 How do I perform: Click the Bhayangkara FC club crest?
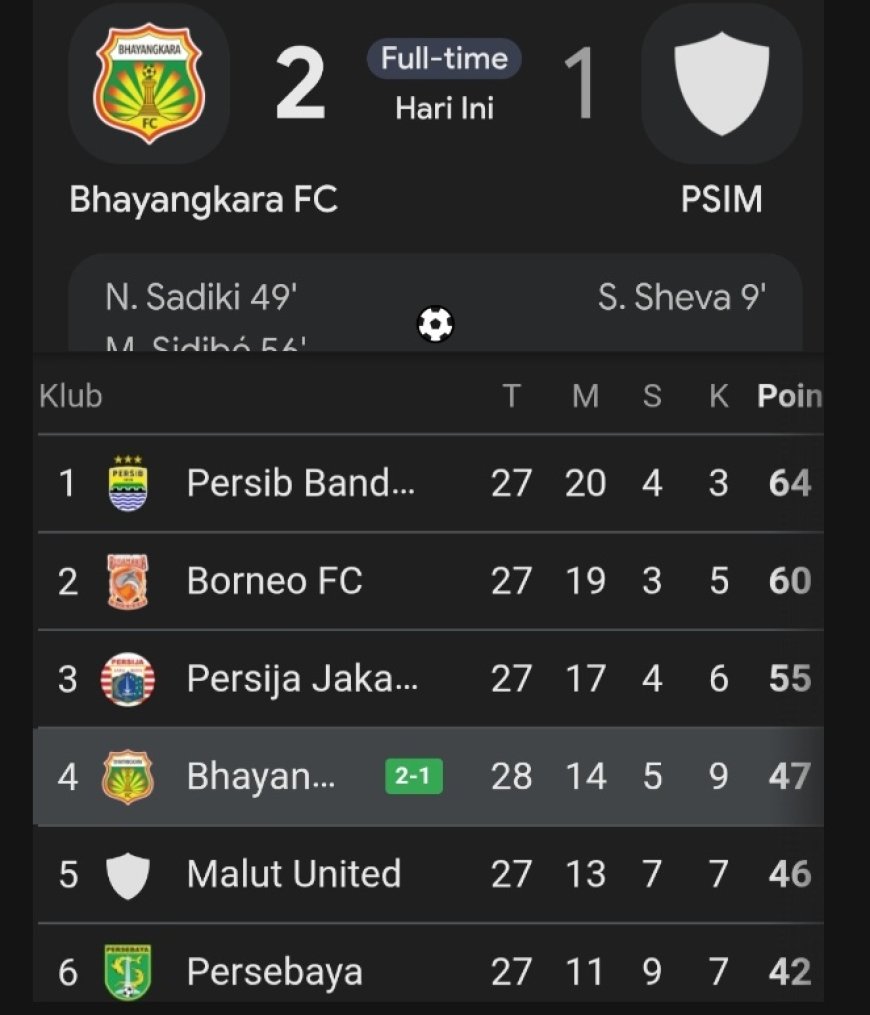147,83
